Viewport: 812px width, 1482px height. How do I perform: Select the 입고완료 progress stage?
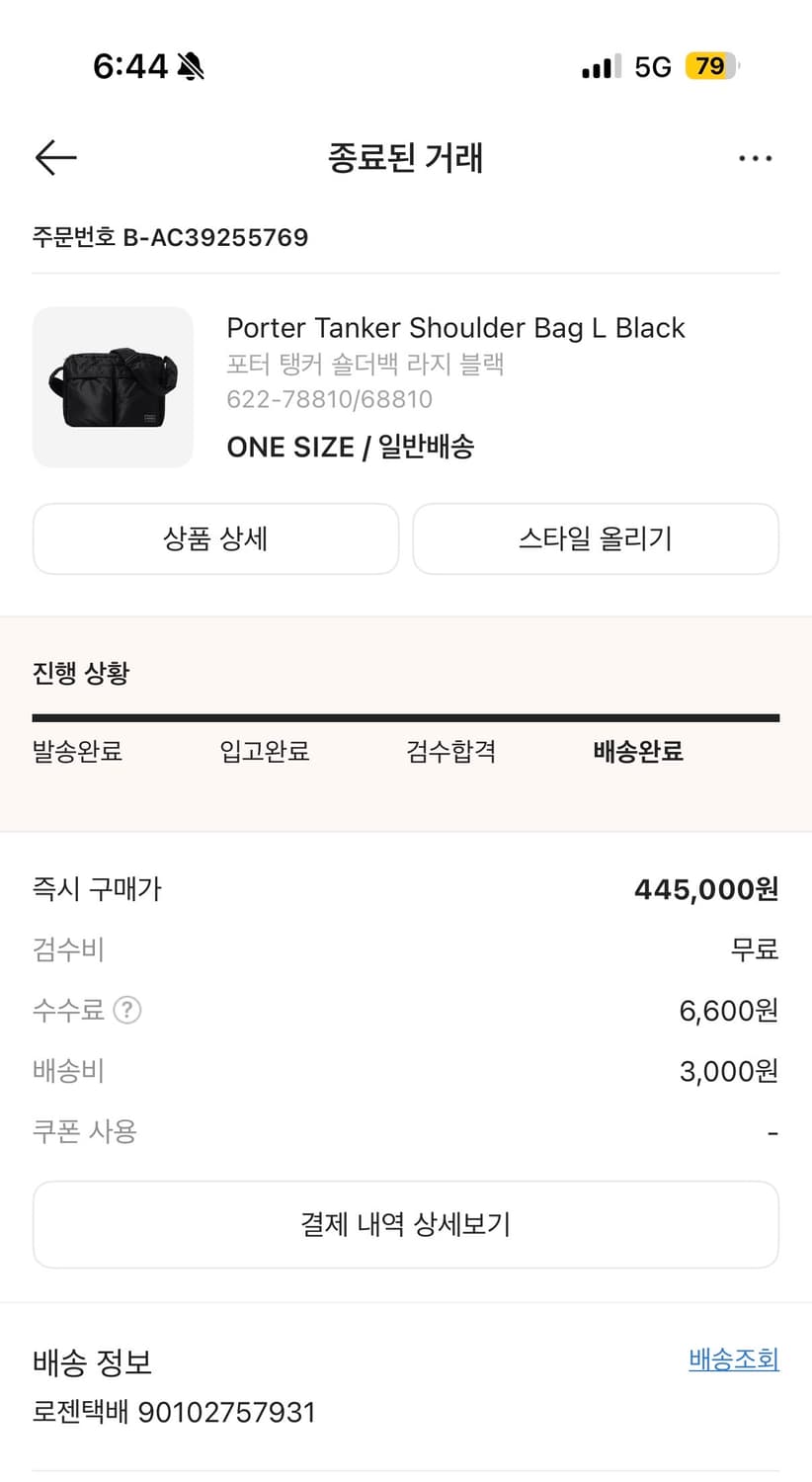[264, 752]
